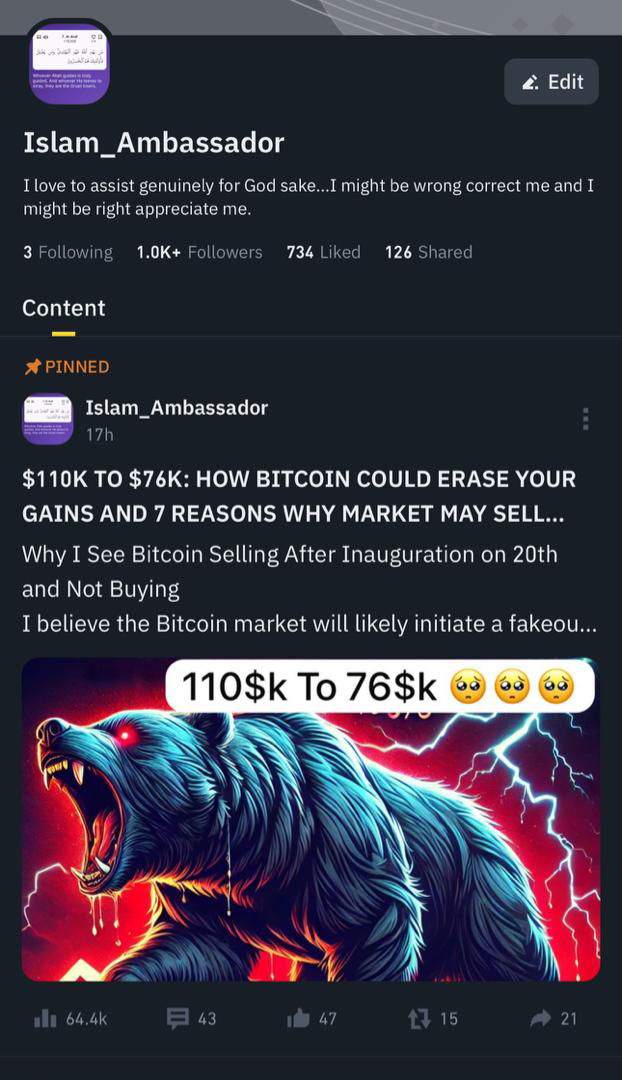The width and height of the screenshot is (622, 1080).
Task: Open the 126 Shared posts
Action: point(428,252)
